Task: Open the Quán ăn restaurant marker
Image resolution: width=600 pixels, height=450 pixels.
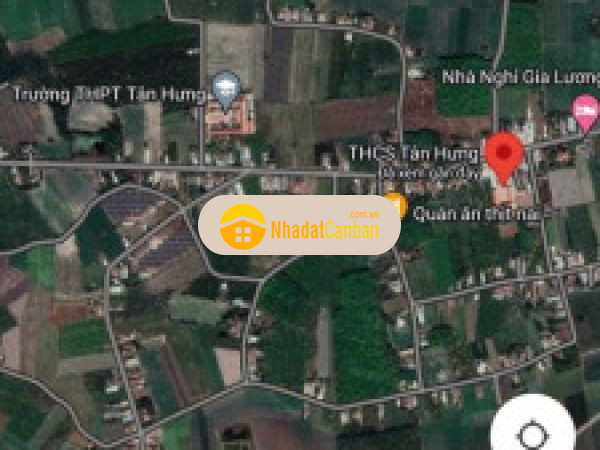Action: click(398, 207)
